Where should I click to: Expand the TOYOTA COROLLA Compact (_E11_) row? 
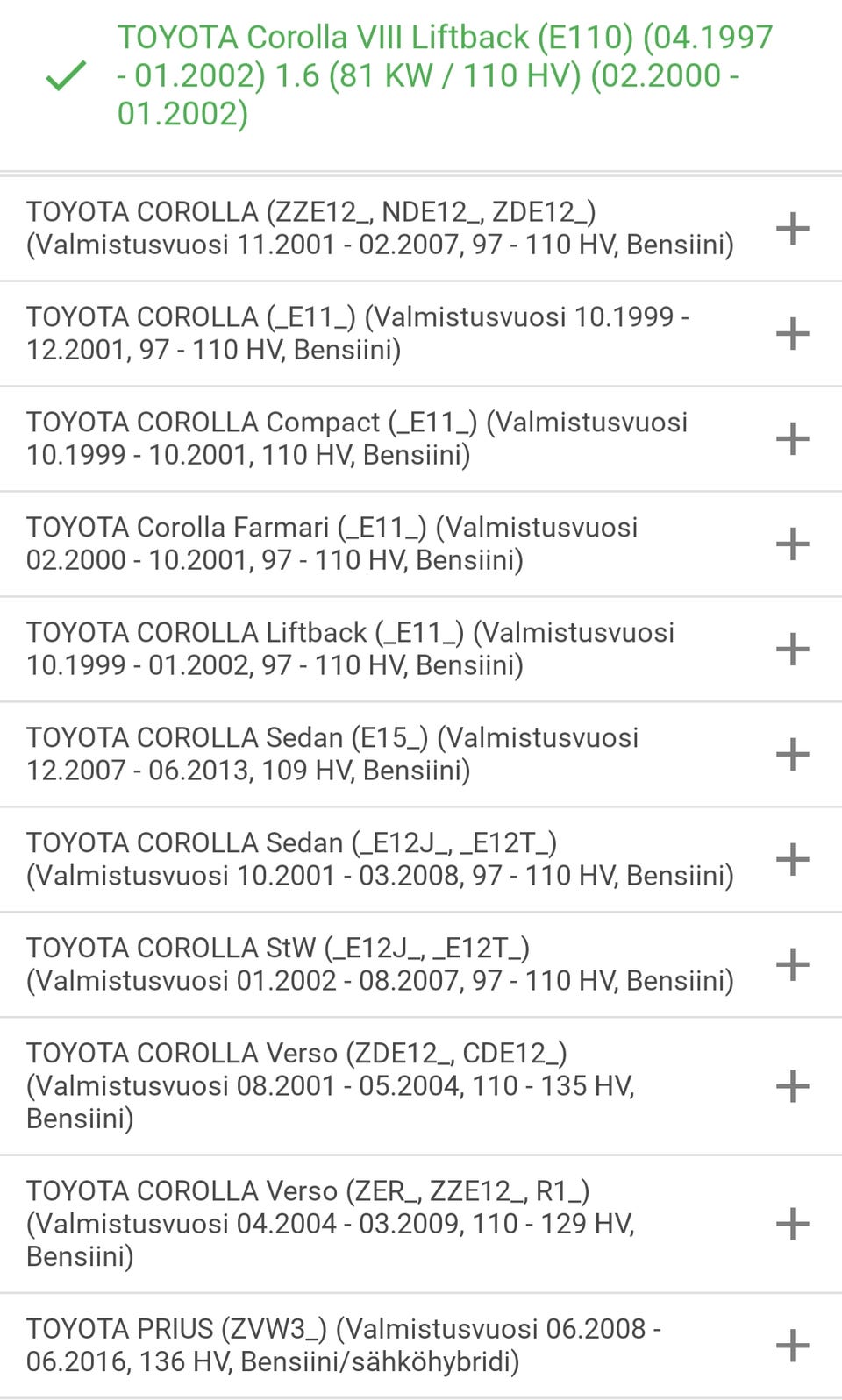(x=792, y=438)
